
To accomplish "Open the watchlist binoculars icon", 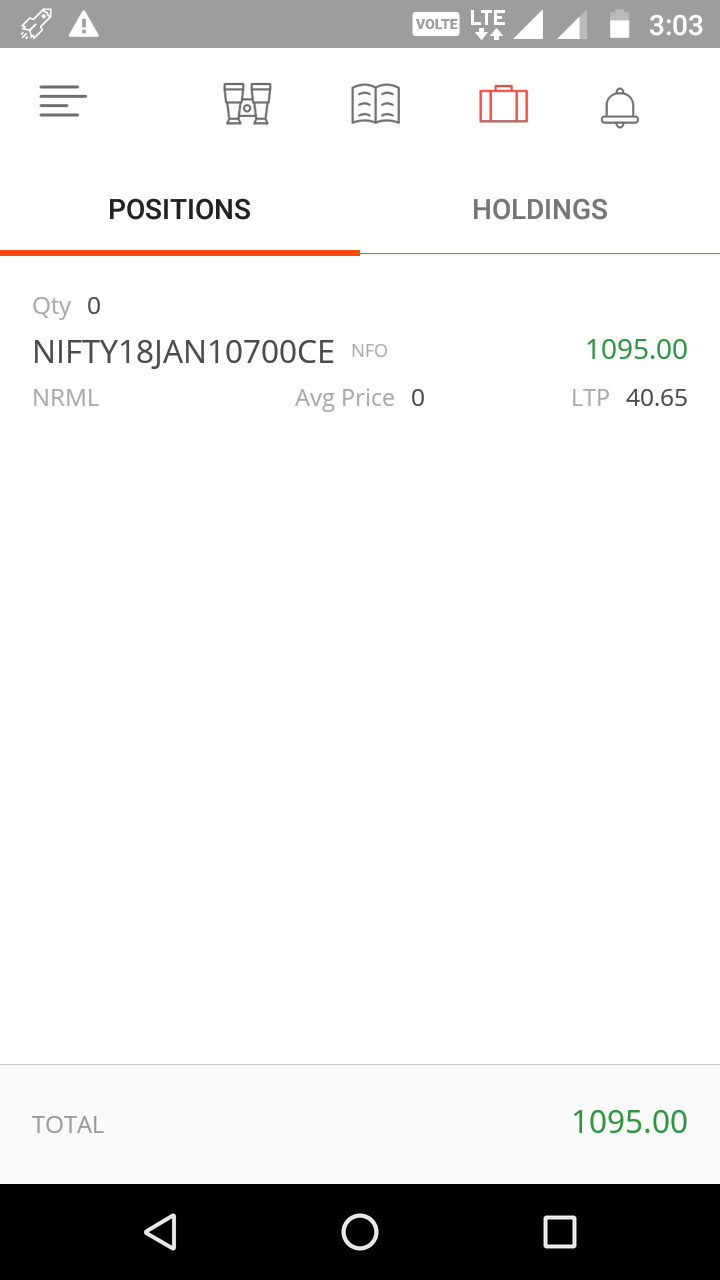I will (247, 104).
